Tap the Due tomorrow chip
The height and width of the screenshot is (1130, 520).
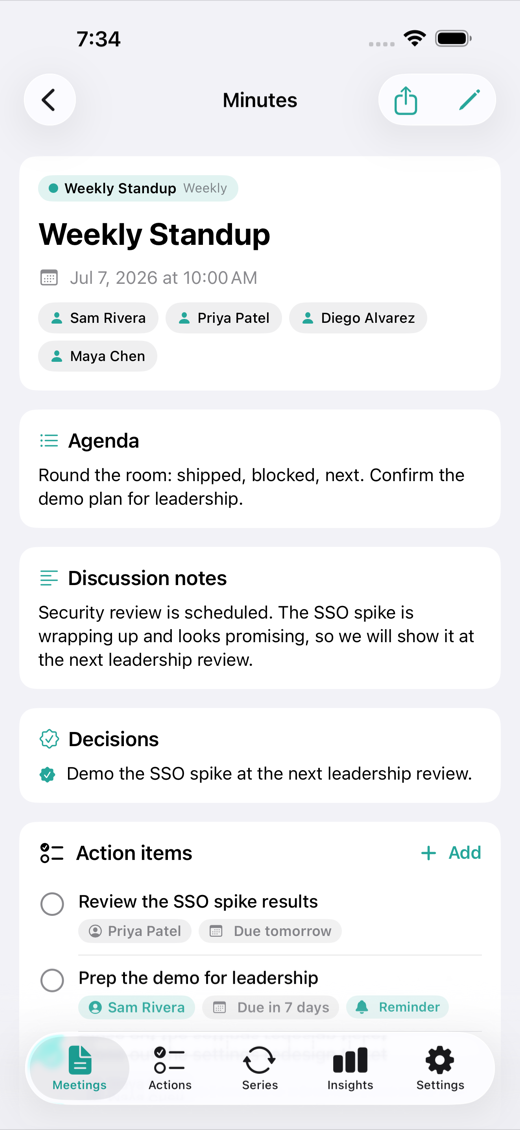click(270, 931)
